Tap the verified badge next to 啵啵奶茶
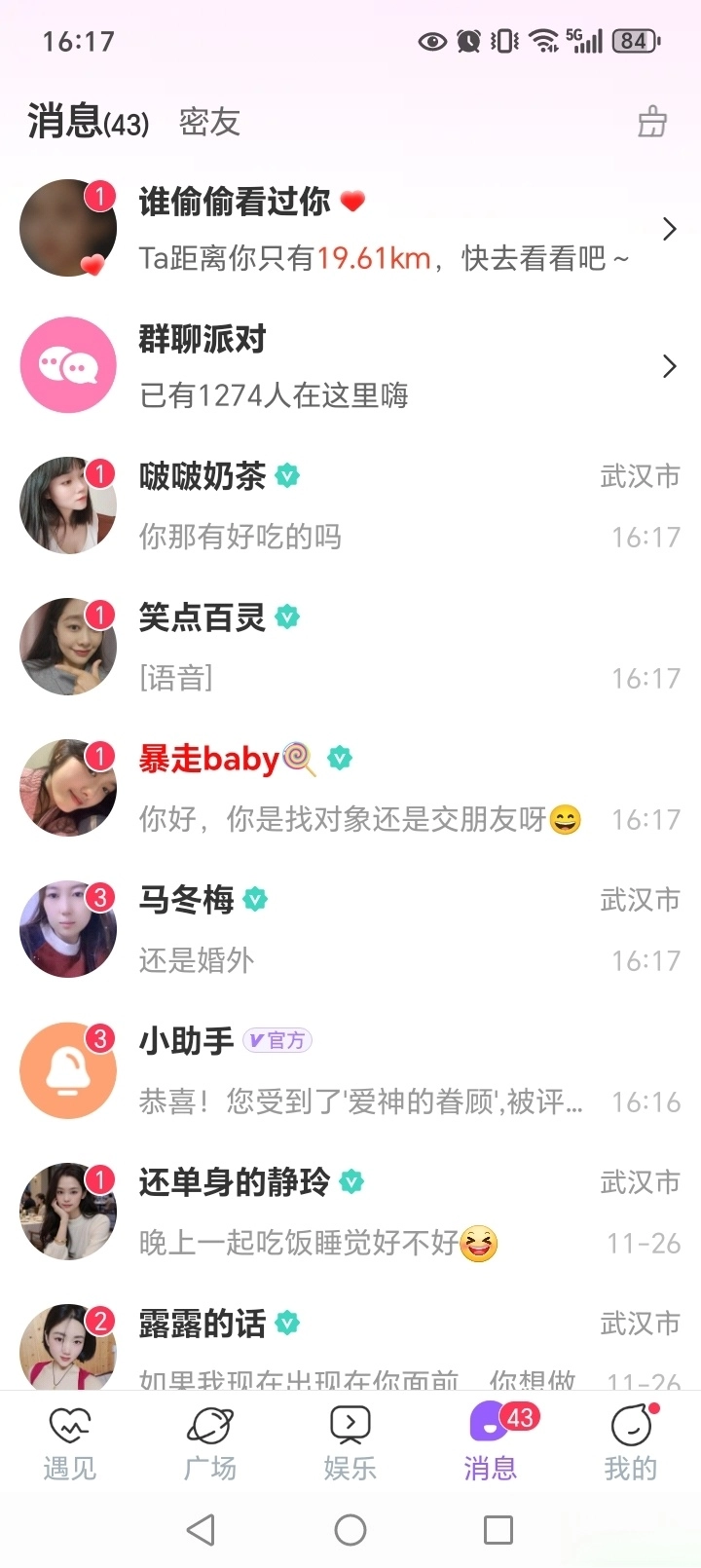701x1568 pixels. pos(285,476)
